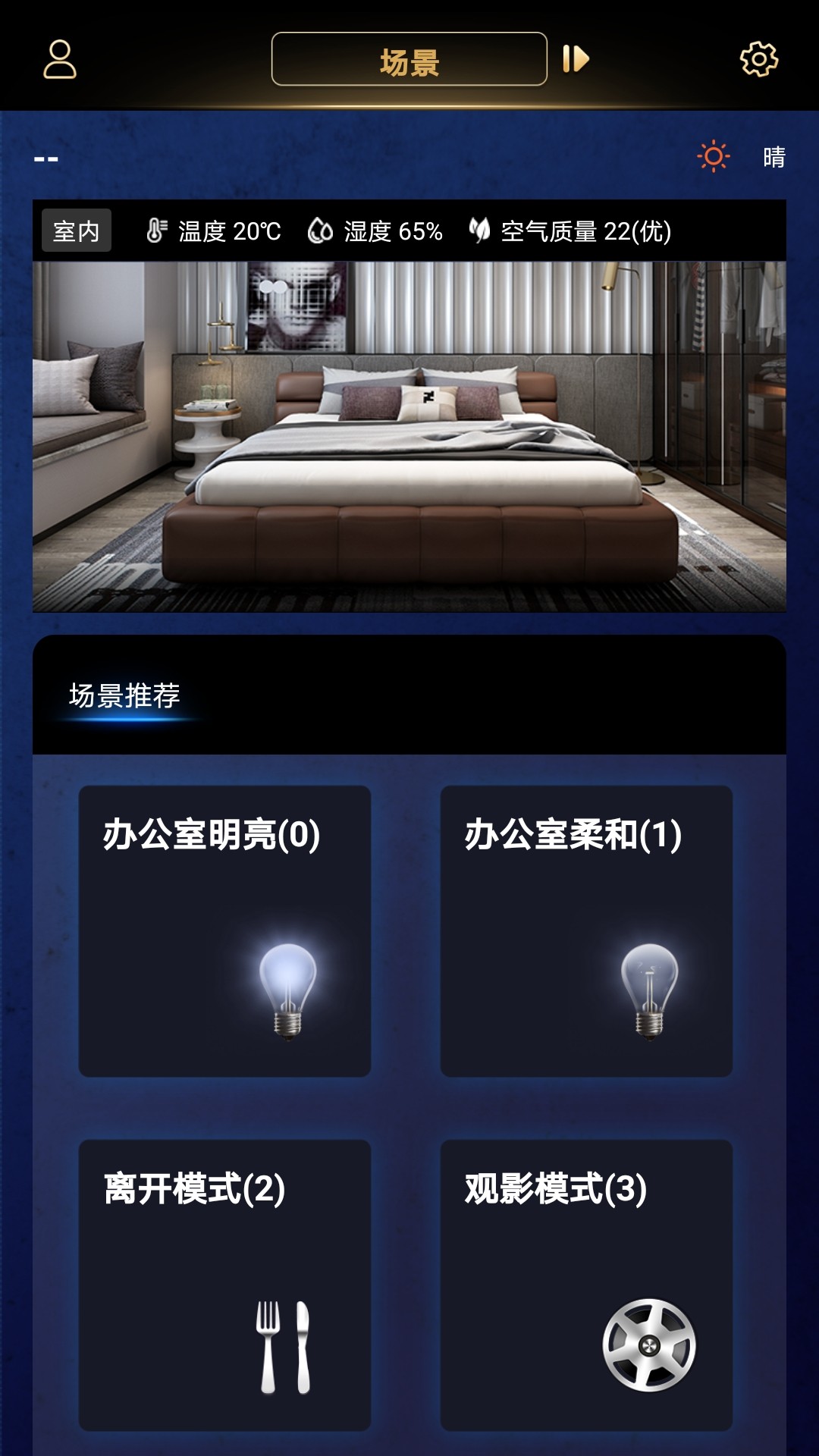The width and height of the screenshot is (819, 1456).
Task: Select the 室内 chip
Action: click(76, 231)
